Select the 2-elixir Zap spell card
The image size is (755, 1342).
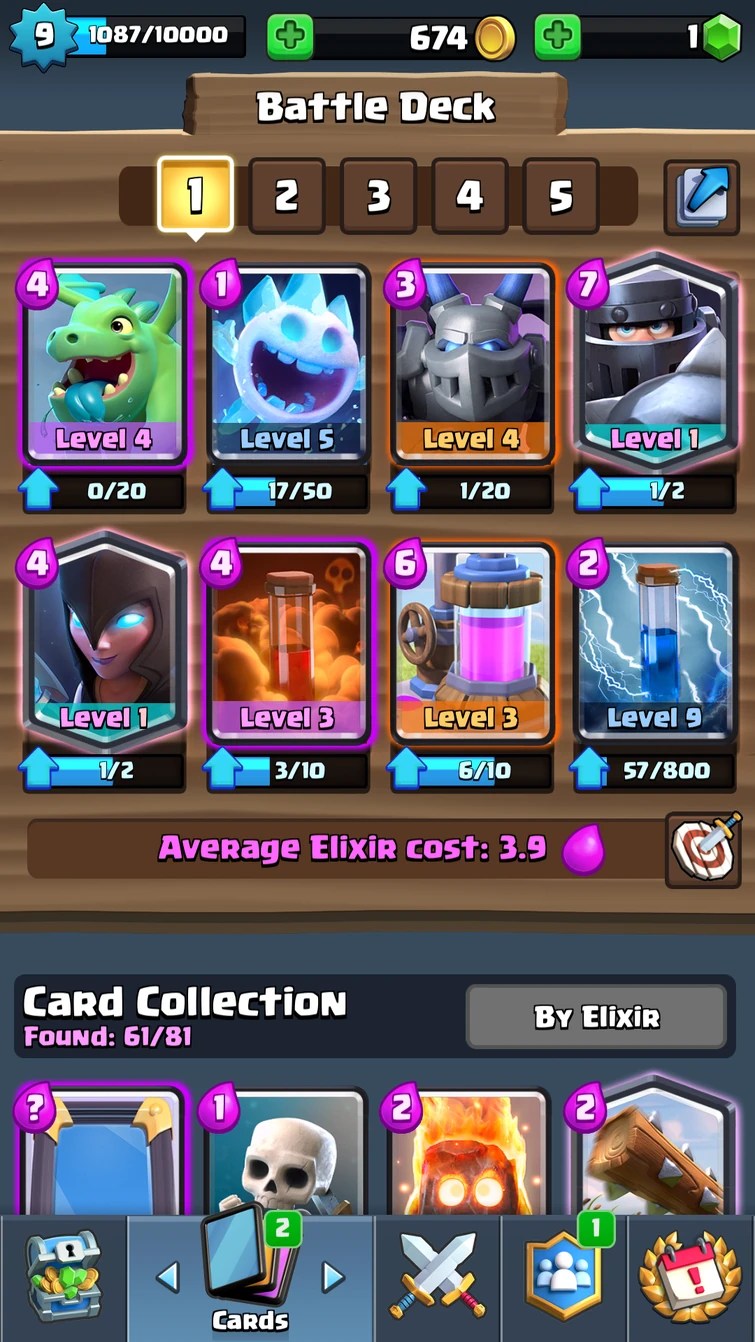pyautogui.click(x=655, y=642)
